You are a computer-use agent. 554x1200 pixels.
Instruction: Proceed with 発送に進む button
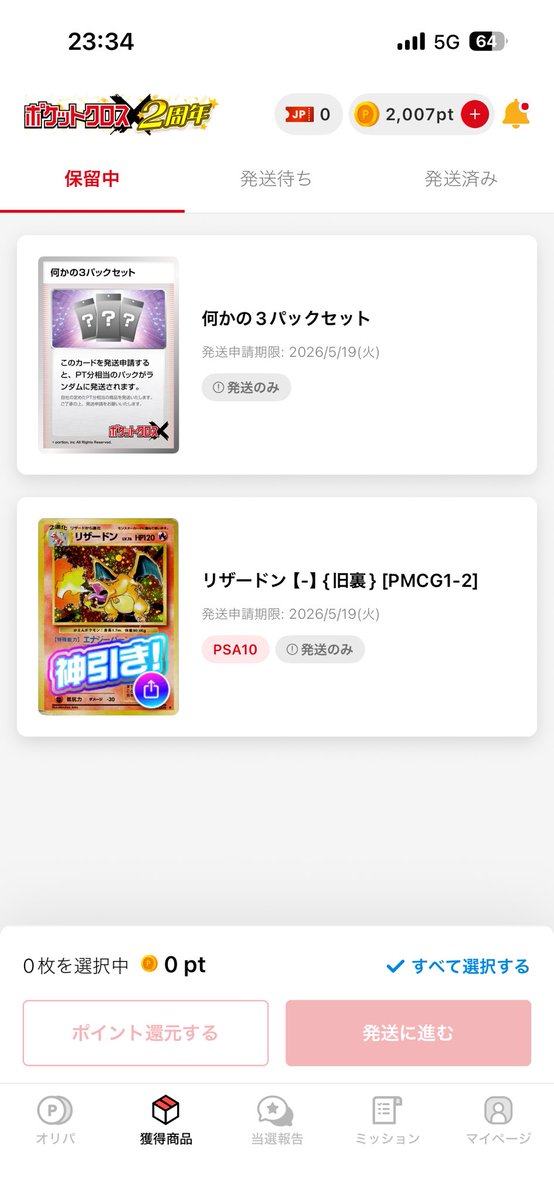coord(408,1033)
